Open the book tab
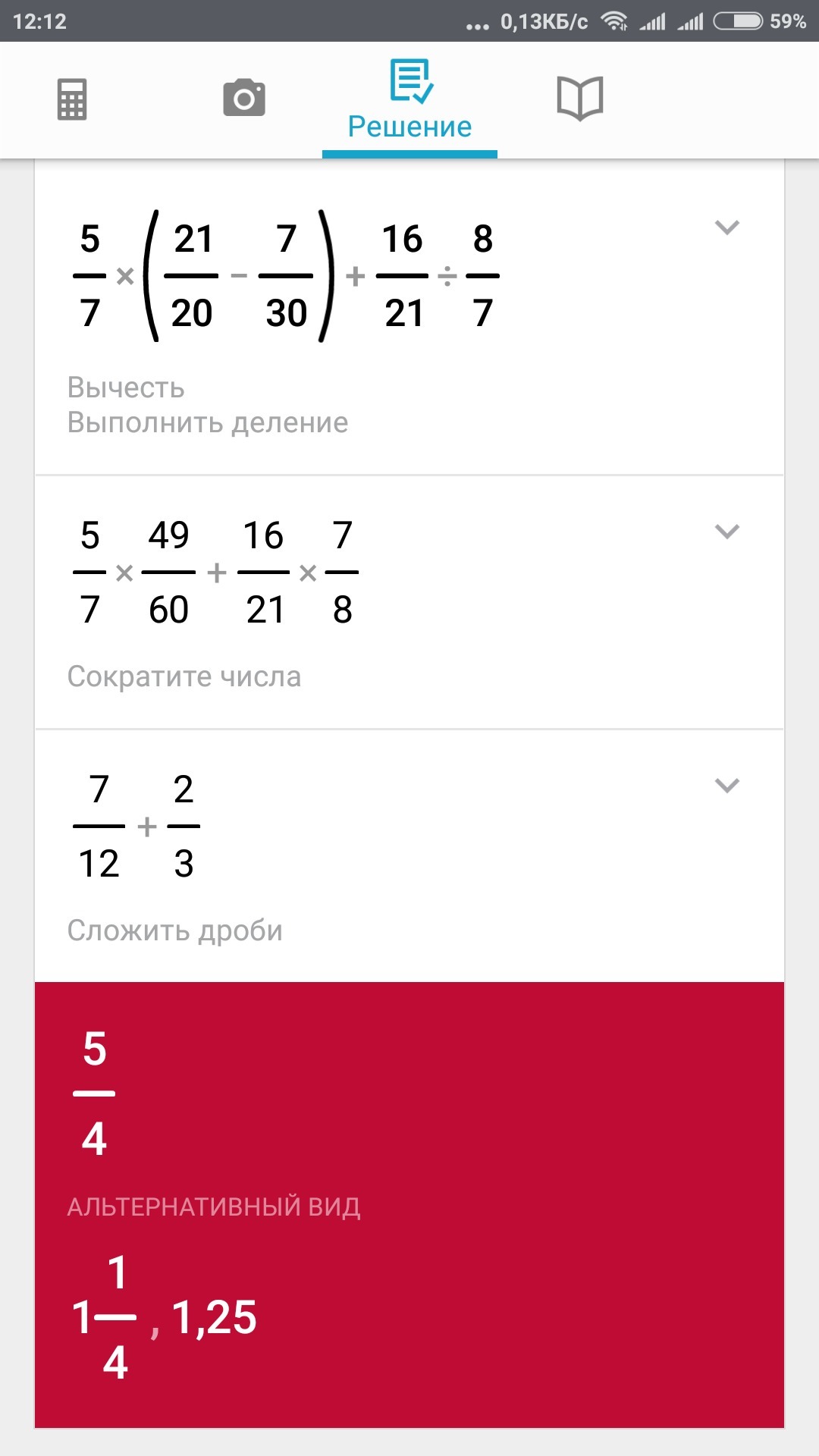 pos(580,99)
